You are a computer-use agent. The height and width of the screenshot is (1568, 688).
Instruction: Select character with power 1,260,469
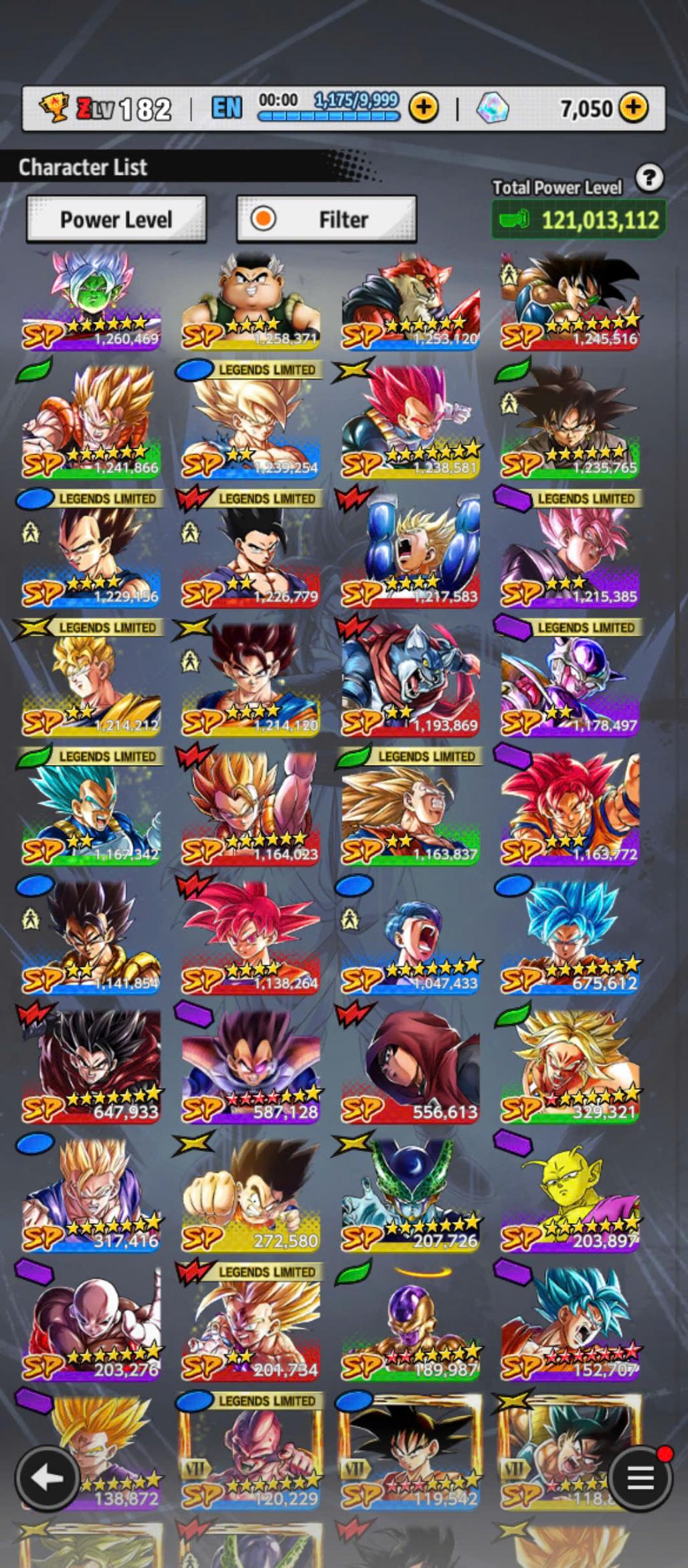92,301
